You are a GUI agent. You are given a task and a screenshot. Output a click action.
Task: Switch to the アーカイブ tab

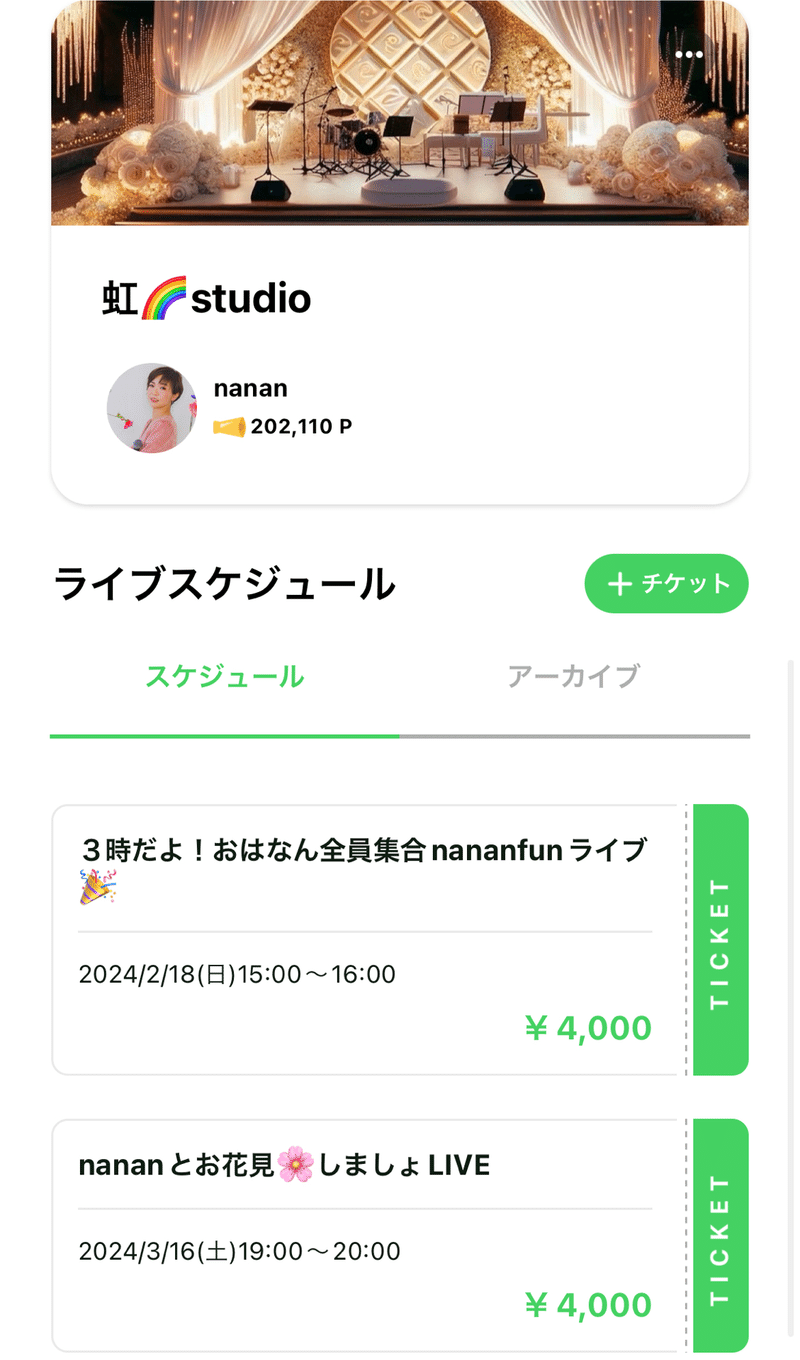[575, 676]
